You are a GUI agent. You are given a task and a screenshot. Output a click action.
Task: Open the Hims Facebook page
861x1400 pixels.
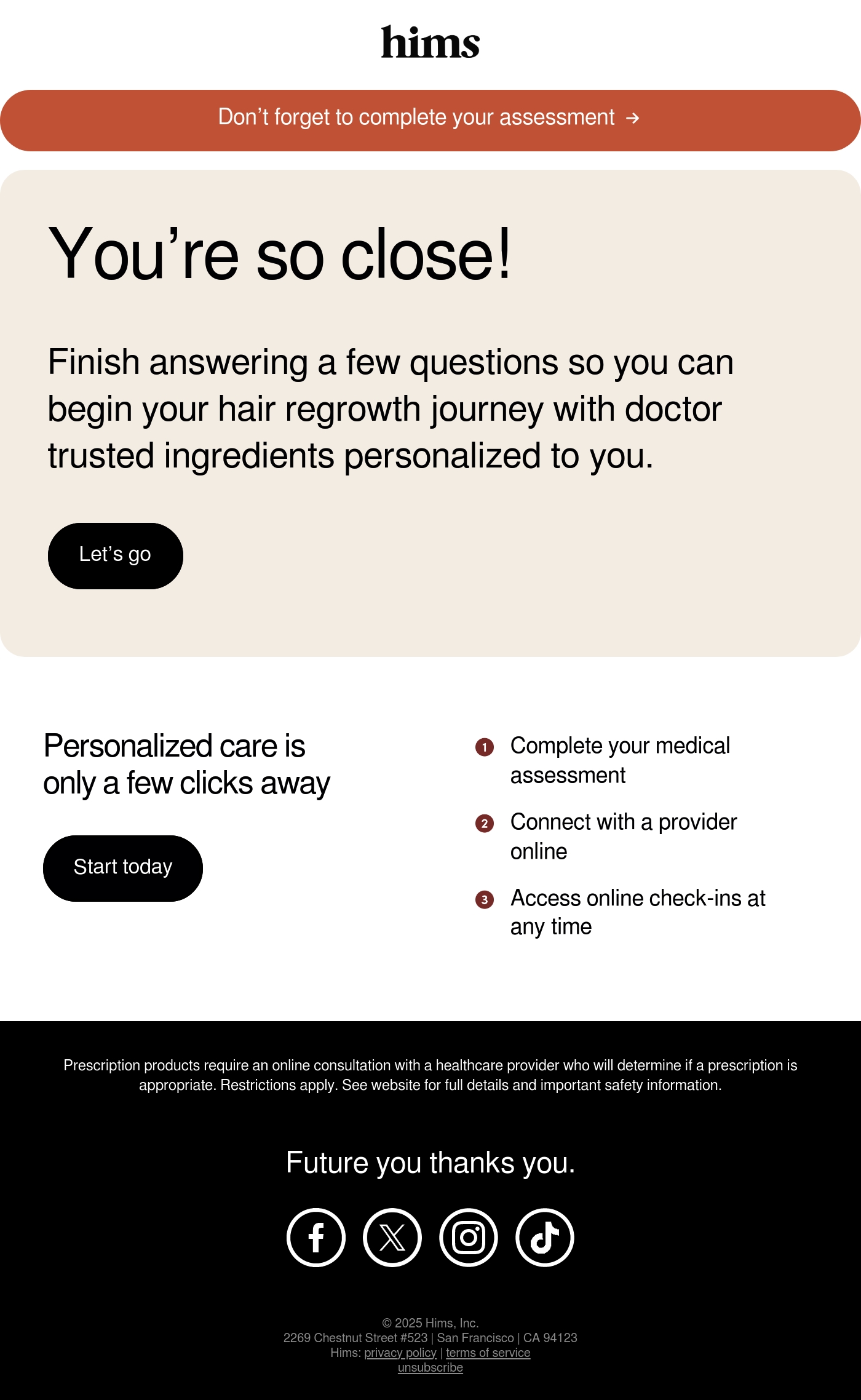pos(316,1238)
